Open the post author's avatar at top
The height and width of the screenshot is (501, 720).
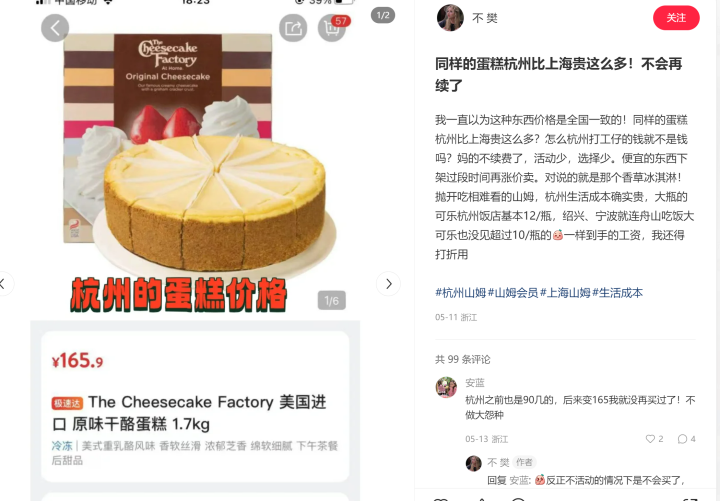coord(450,17)
